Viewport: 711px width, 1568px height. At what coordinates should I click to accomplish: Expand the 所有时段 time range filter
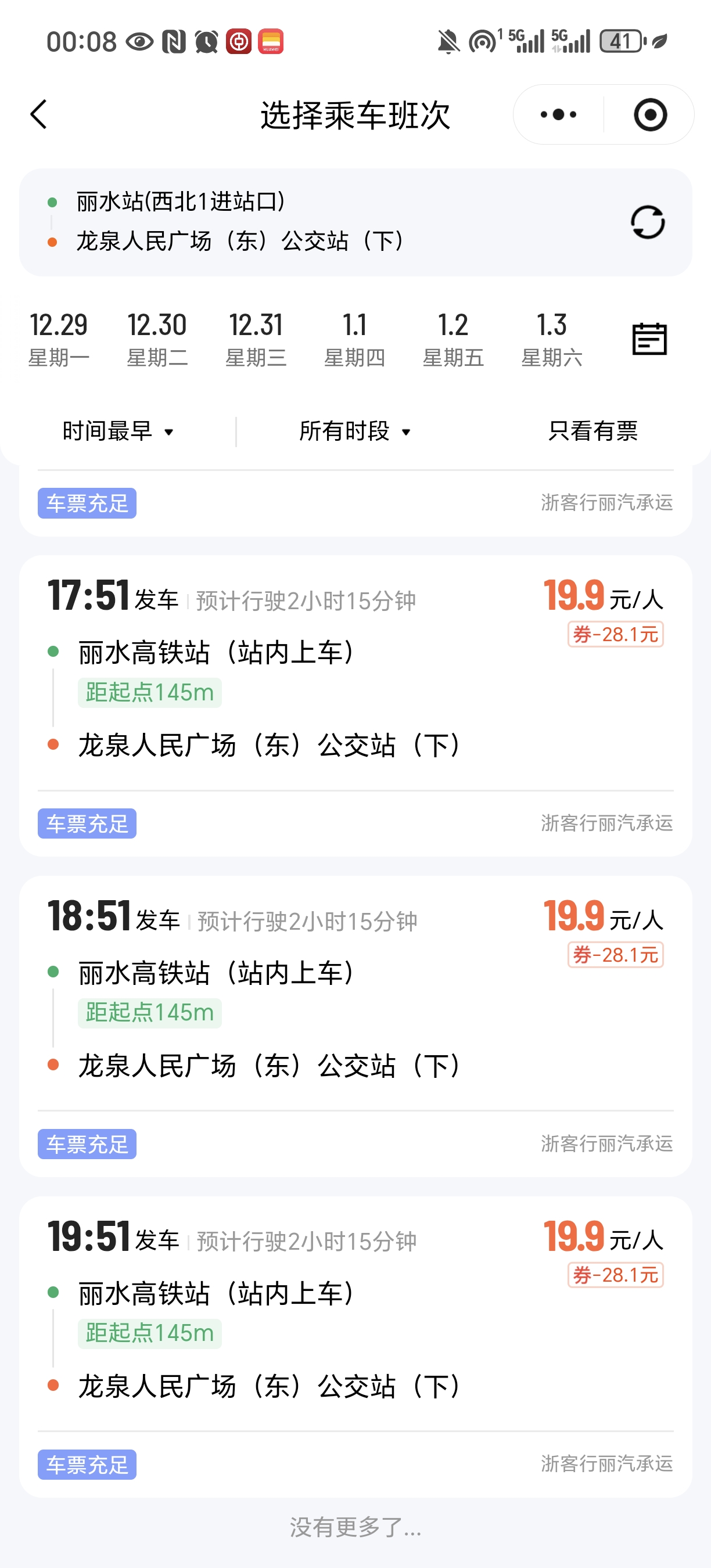pyautogui.click(x=355, y=431)
